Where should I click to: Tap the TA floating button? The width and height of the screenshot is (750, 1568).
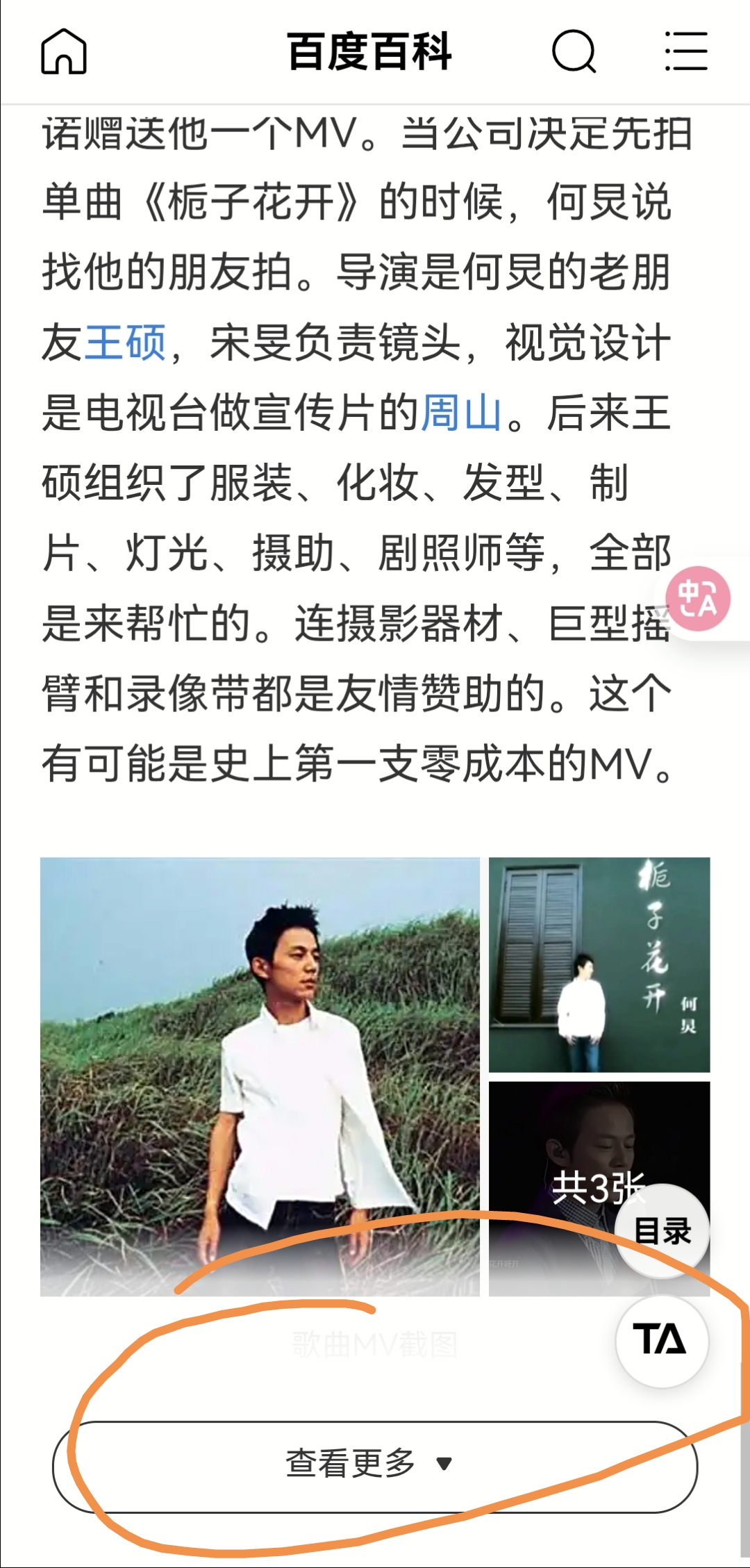pyautogui.click(x=661, y=1341)
